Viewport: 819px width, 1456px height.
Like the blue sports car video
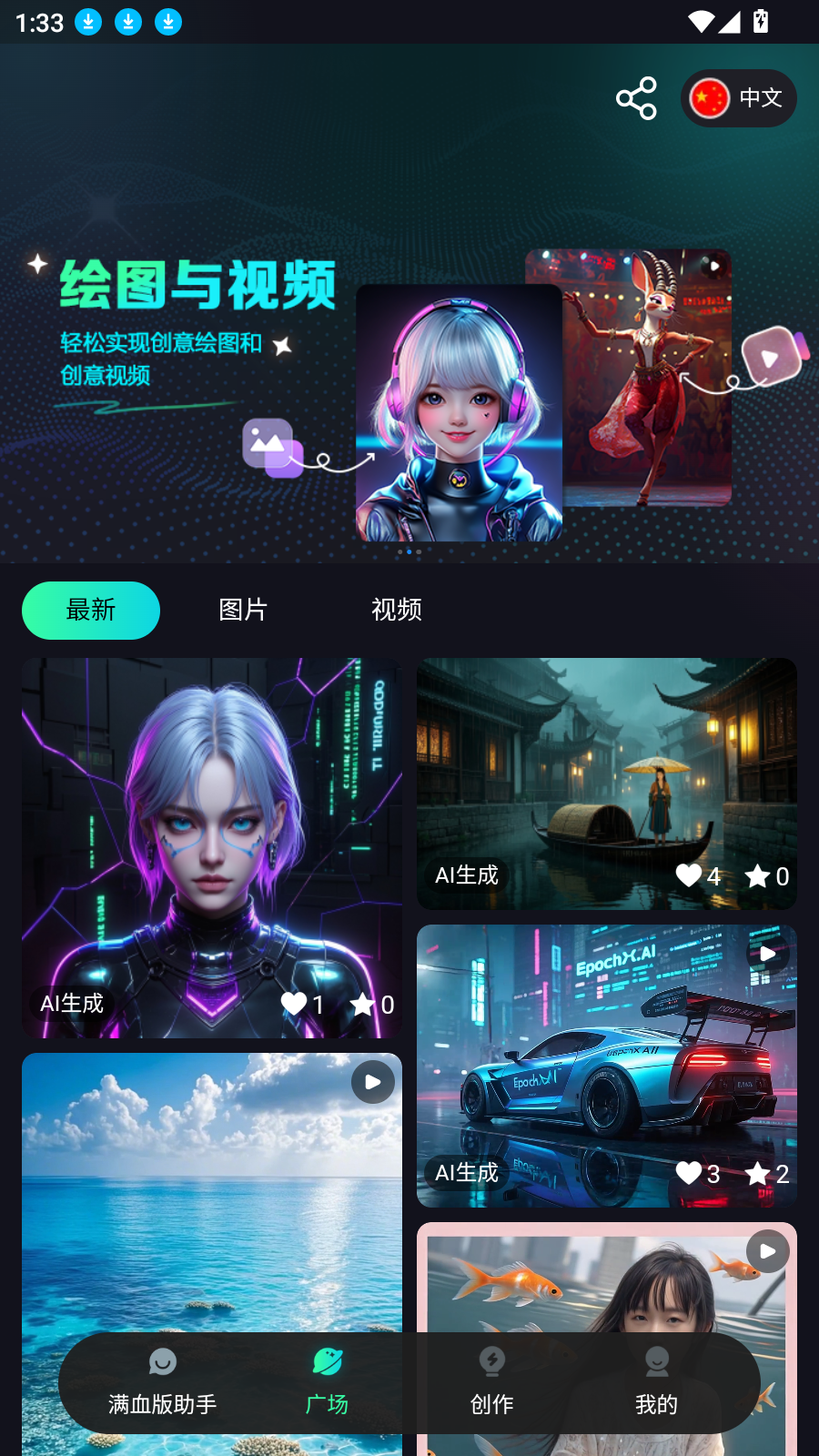(x=689, y=1173)
